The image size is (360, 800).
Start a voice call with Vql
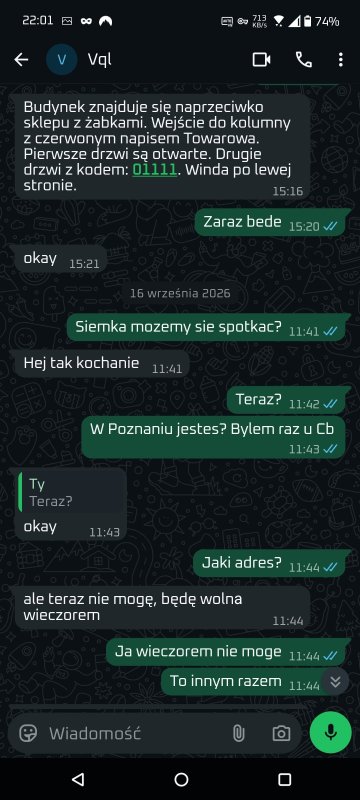[303, 60]
